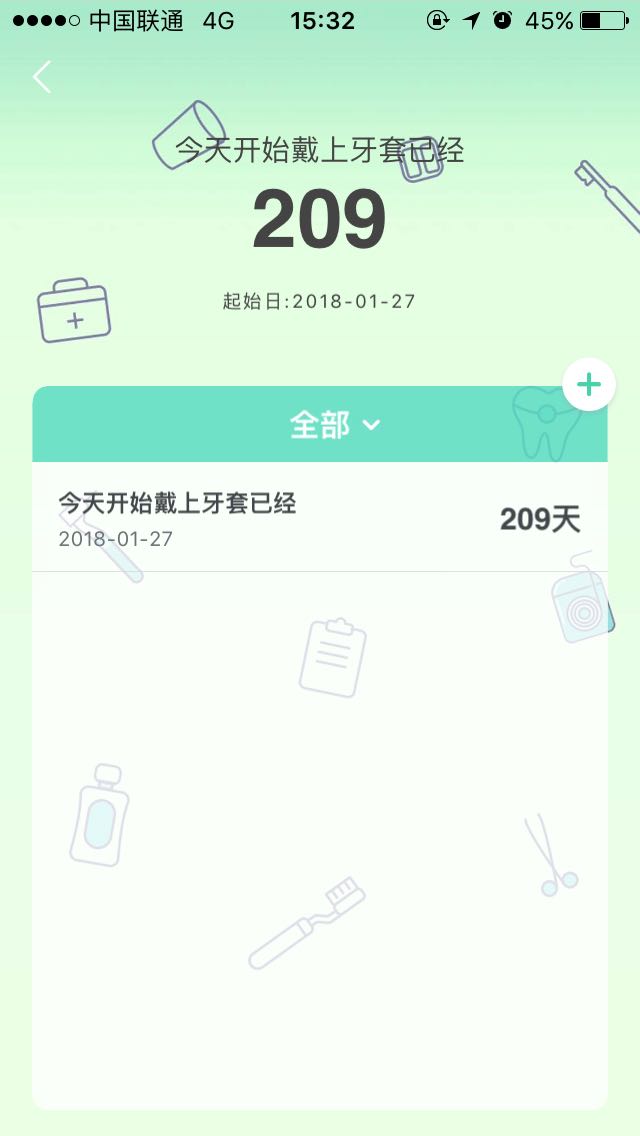Open the 今天开始戴上牙套已经 209天 entry
Image resolution: width=640 pixels, height=1136 pixels.
click(320, 518)
